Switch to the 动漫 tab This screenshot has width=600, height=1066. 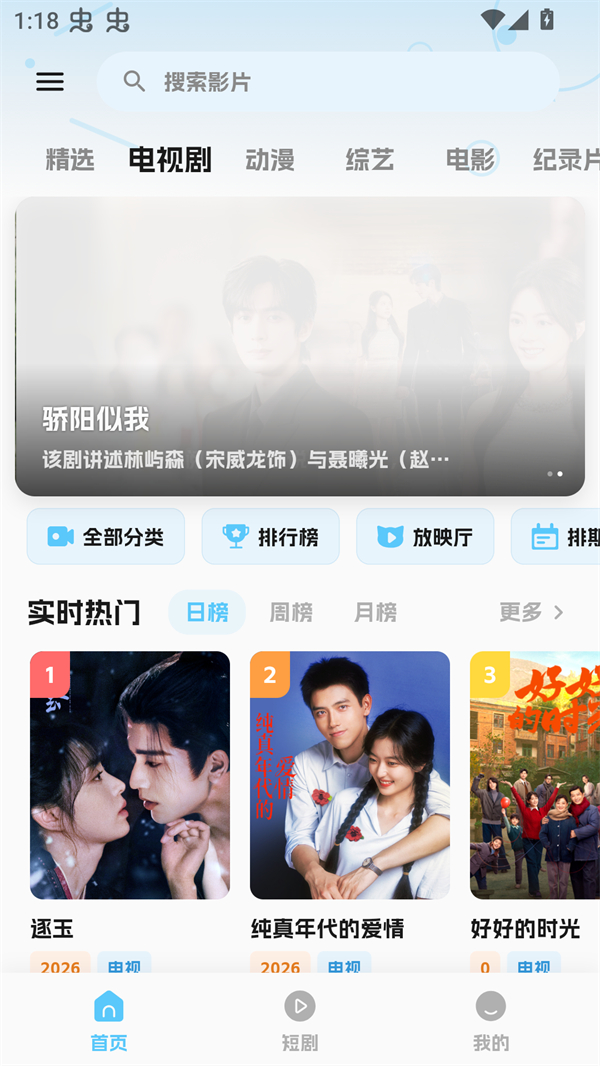point(270,160)
